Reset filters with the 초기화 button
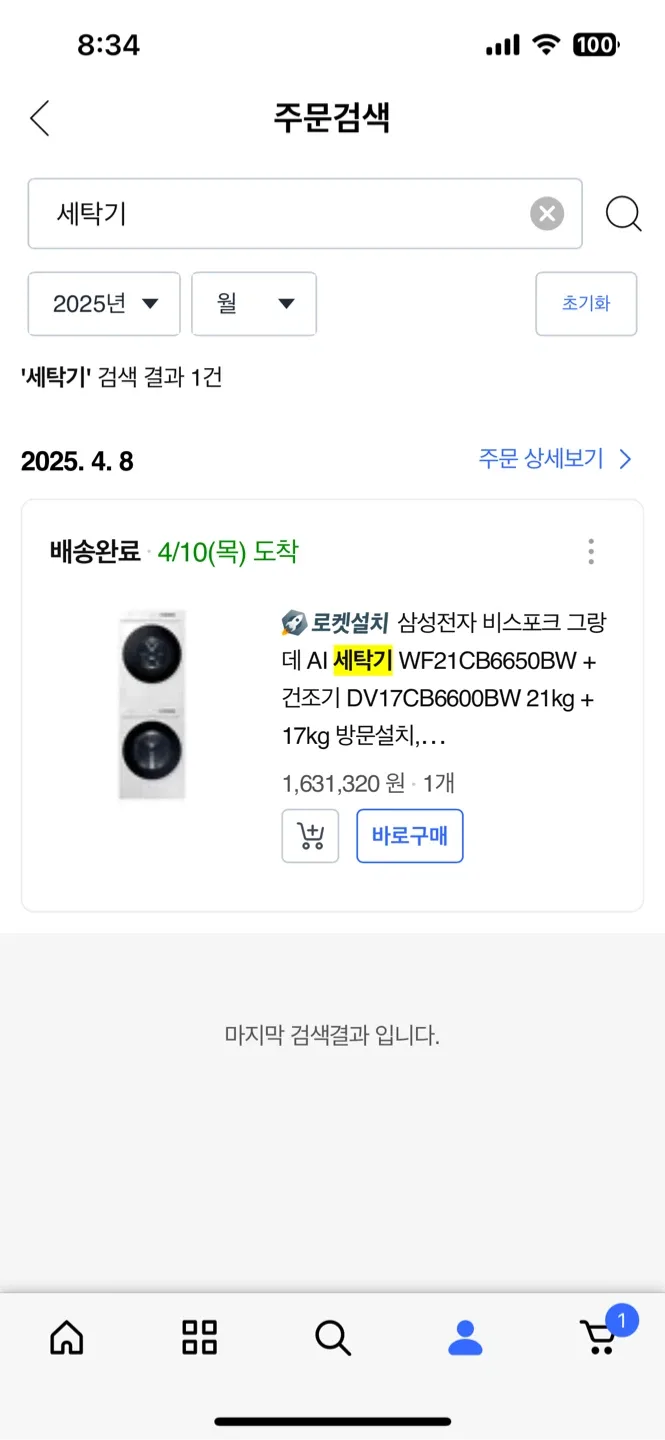The image size is (665, 1440). [x=586, y=304]
